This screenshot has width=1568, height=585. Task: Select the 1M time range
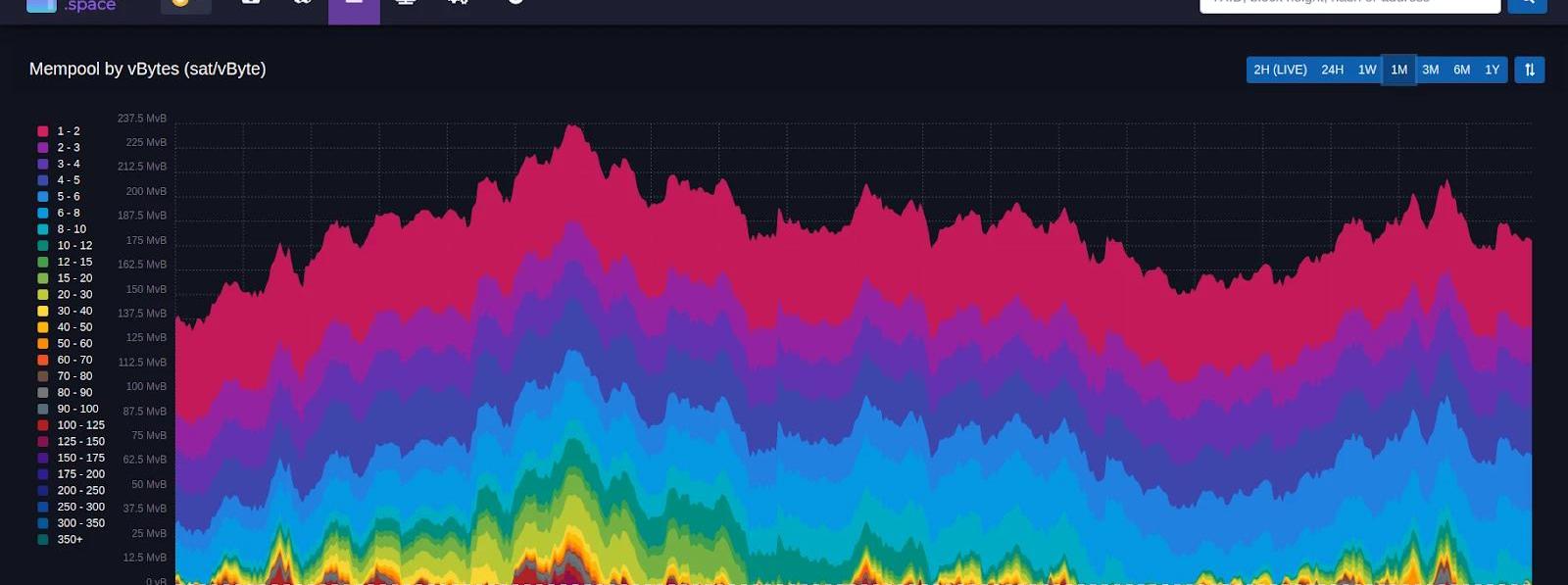1398,70
